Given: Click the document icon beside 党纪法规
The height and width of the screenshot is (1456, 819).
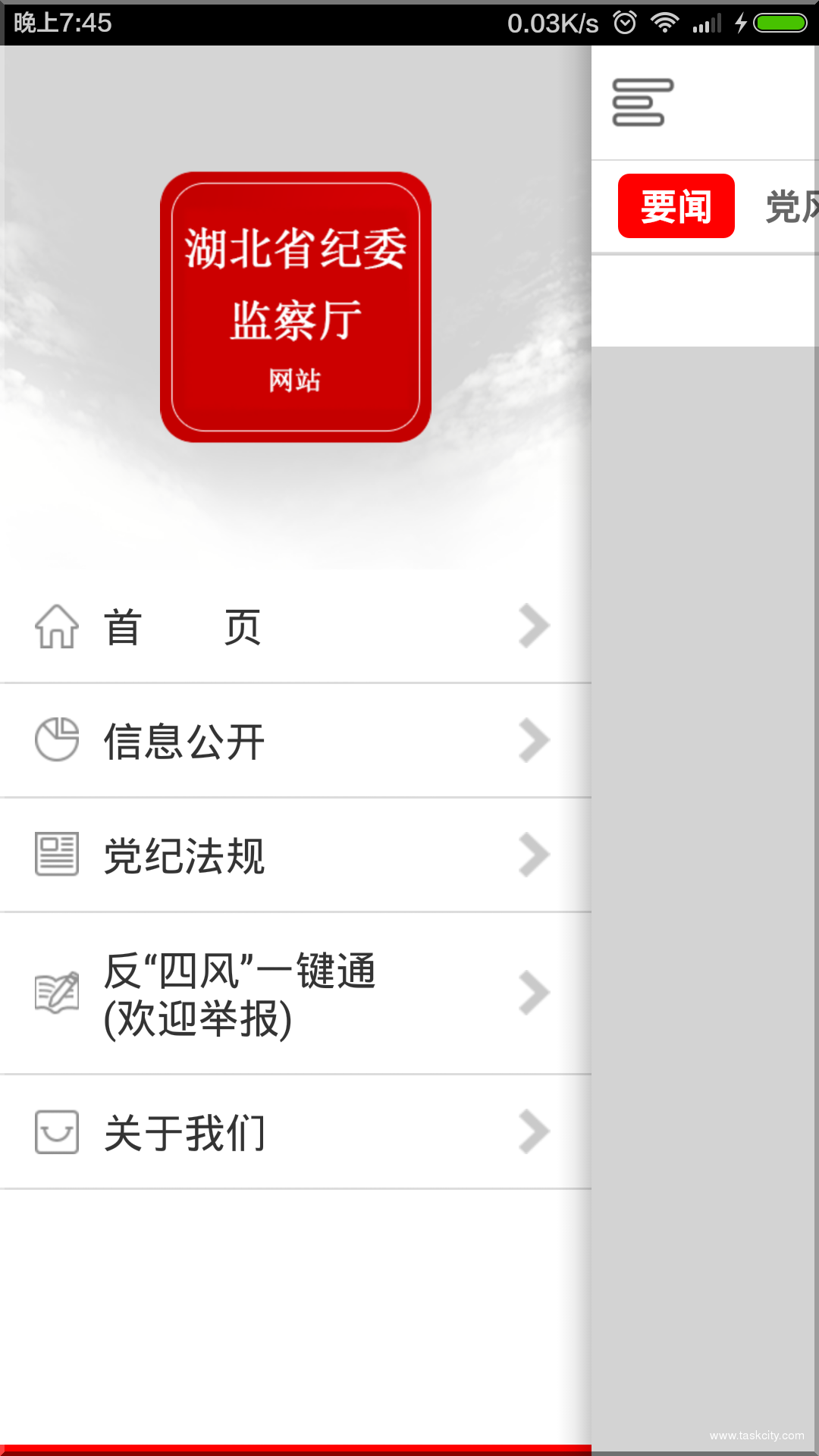Looking at the screenshot, I should 56,855.
